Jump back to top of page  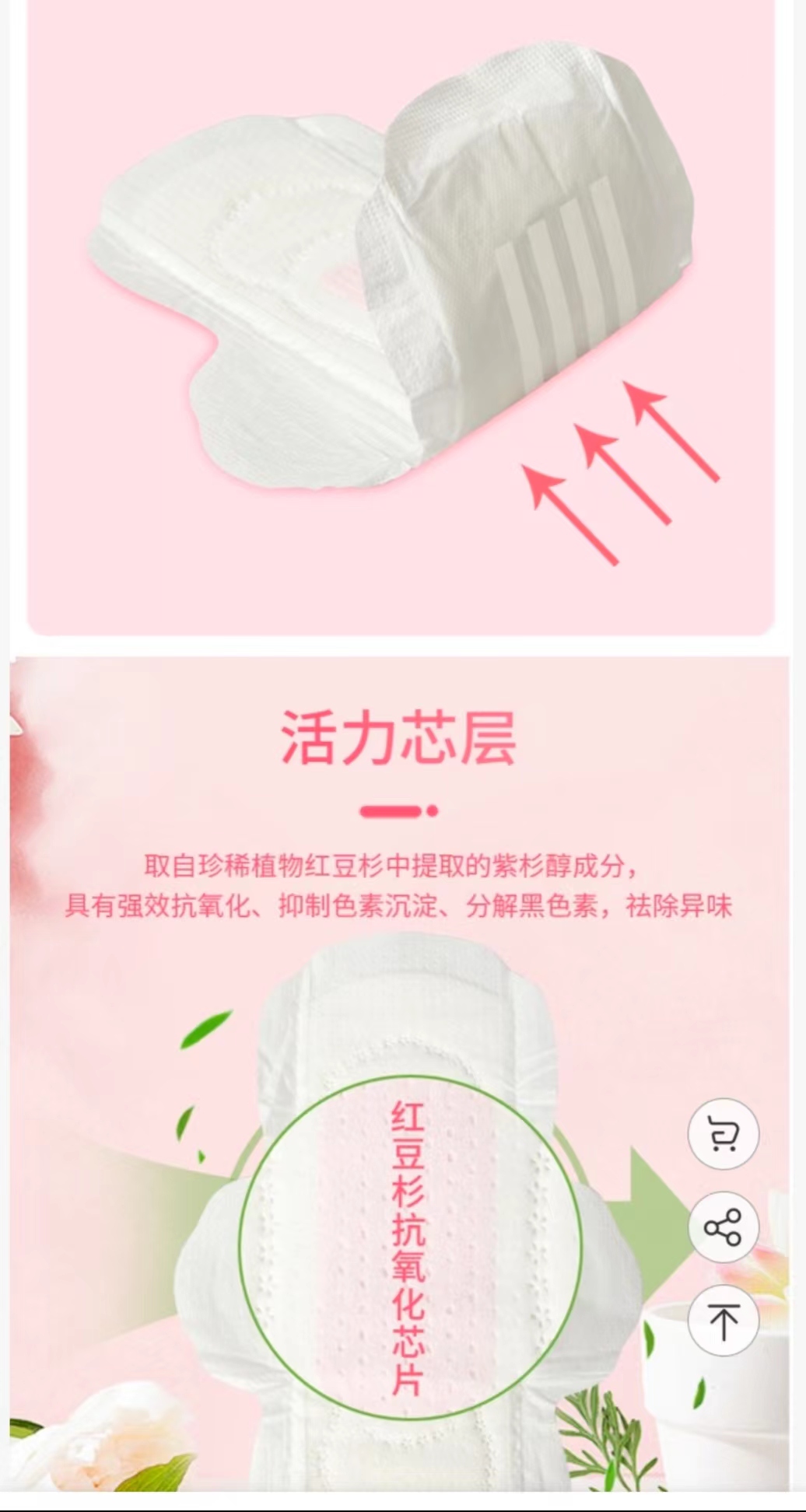coord(723,1321)
